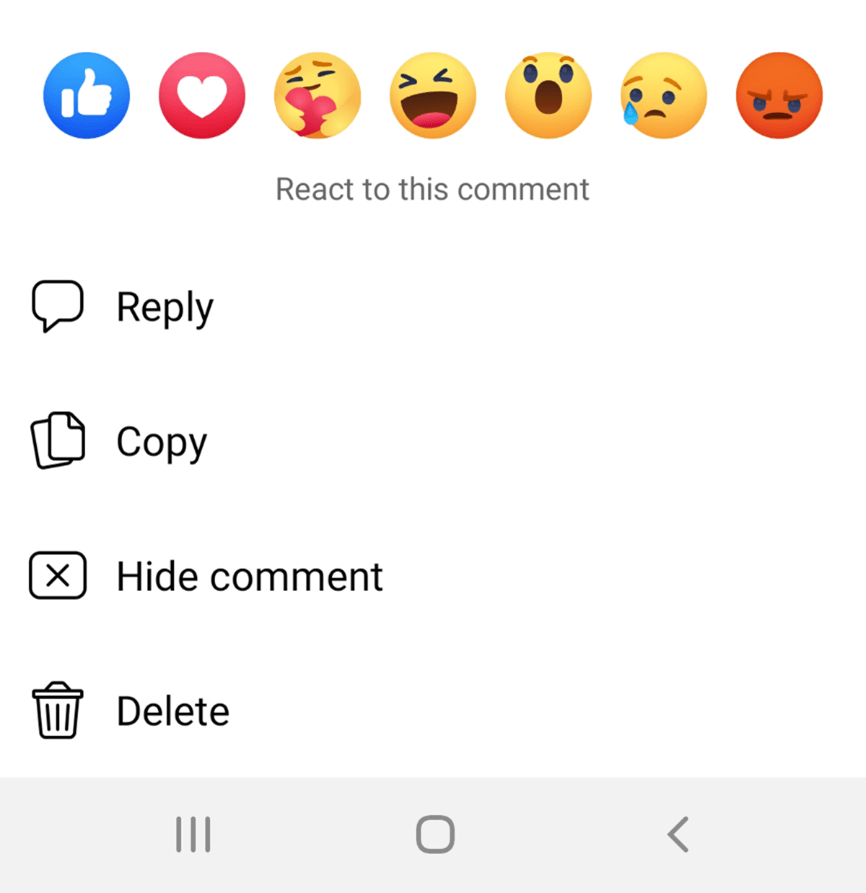Tap the Recents button in navigation bar

[193, 833]
